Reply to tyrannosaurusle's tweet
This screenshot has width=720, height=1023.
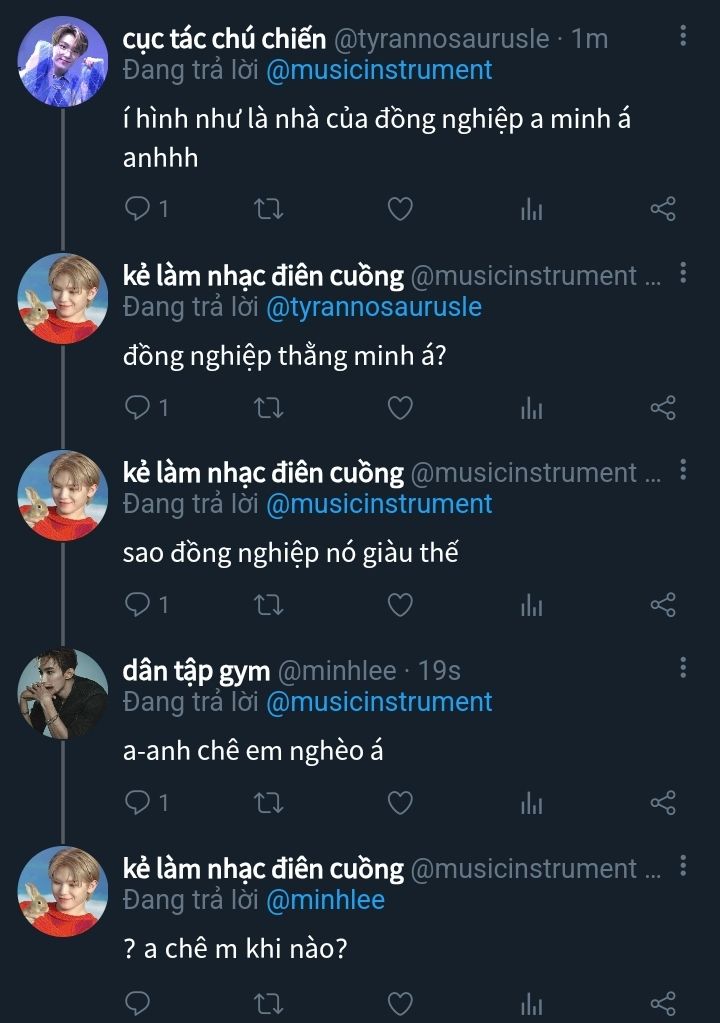(139, 209)
